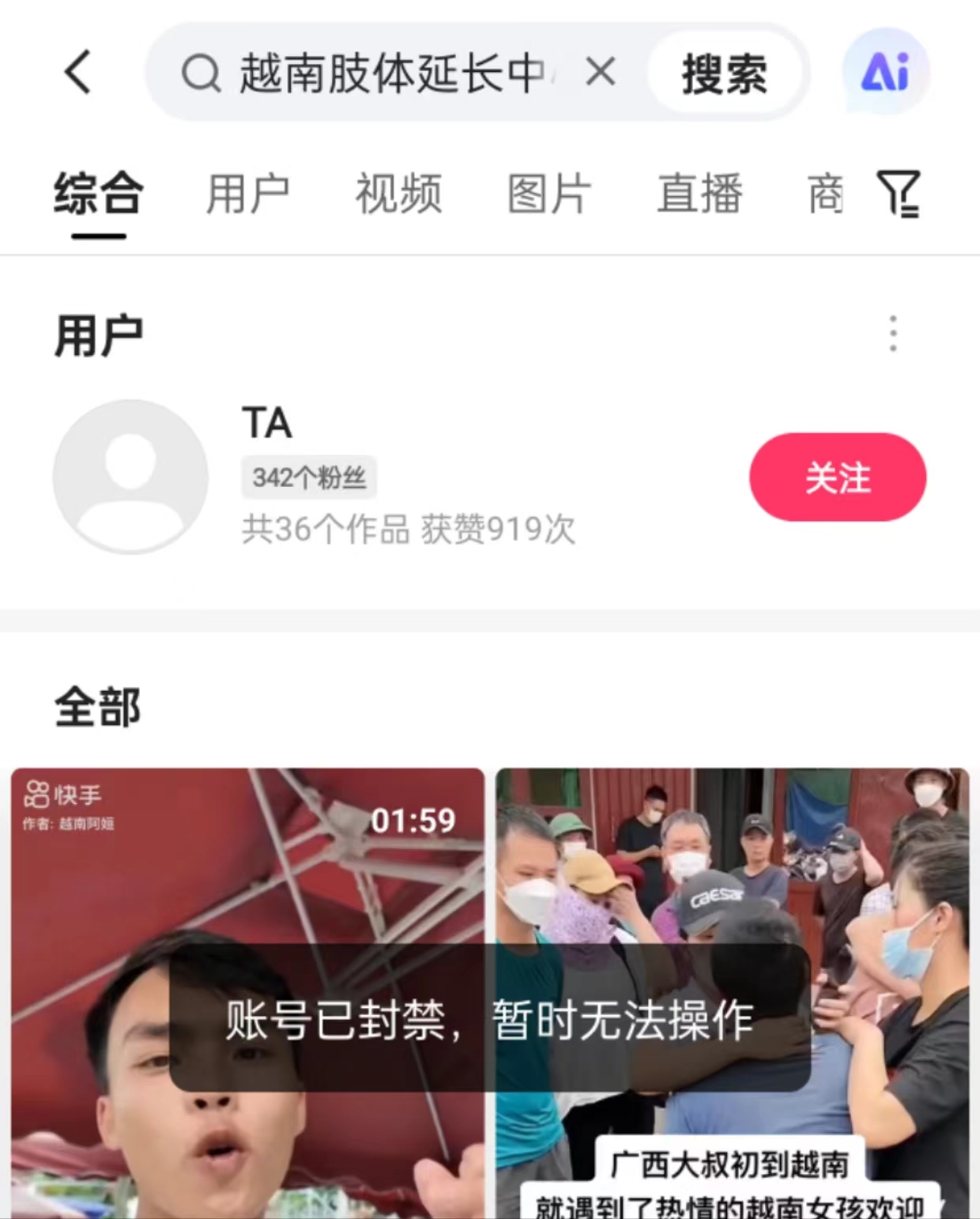Tap the search field with 越南肢体延长中
Image resolution: width=980 pixels, height=1219 pixels.
tap(391, 74)
